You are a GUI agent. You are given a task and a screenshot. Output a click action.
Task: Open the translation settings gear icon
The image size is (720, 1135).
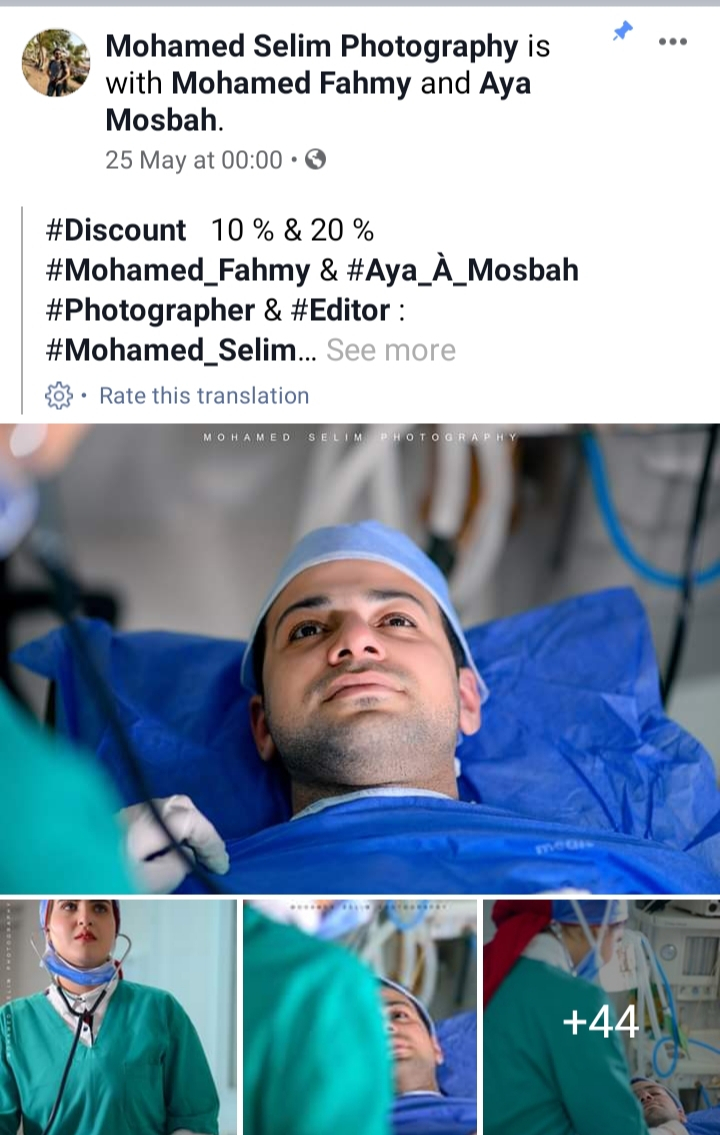pyautogui.click(x=59, y=396)
